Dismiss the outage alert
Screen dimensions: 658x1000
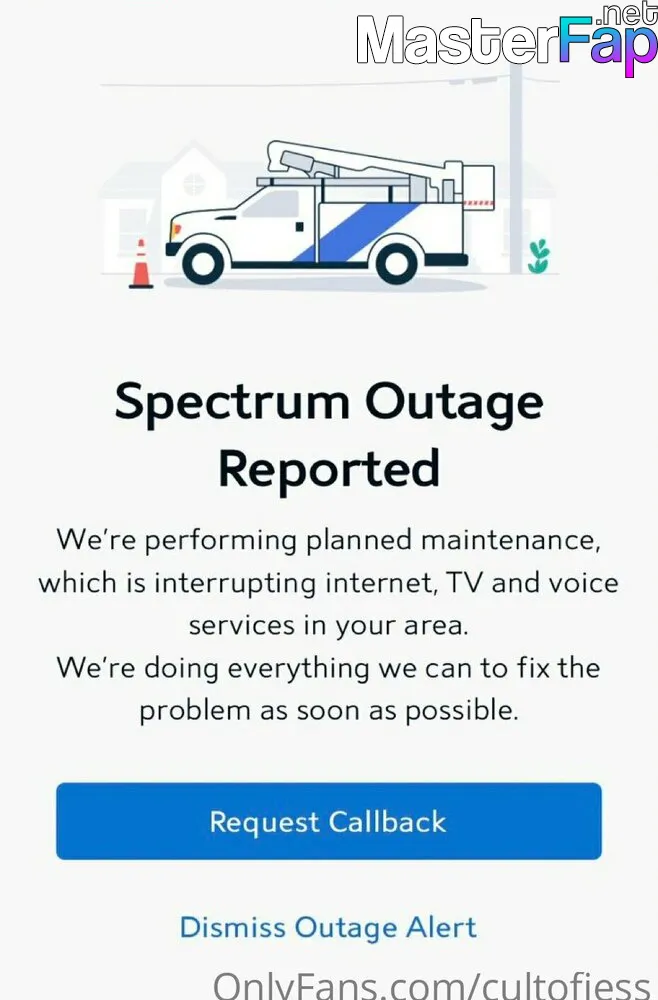pos(328,927)
